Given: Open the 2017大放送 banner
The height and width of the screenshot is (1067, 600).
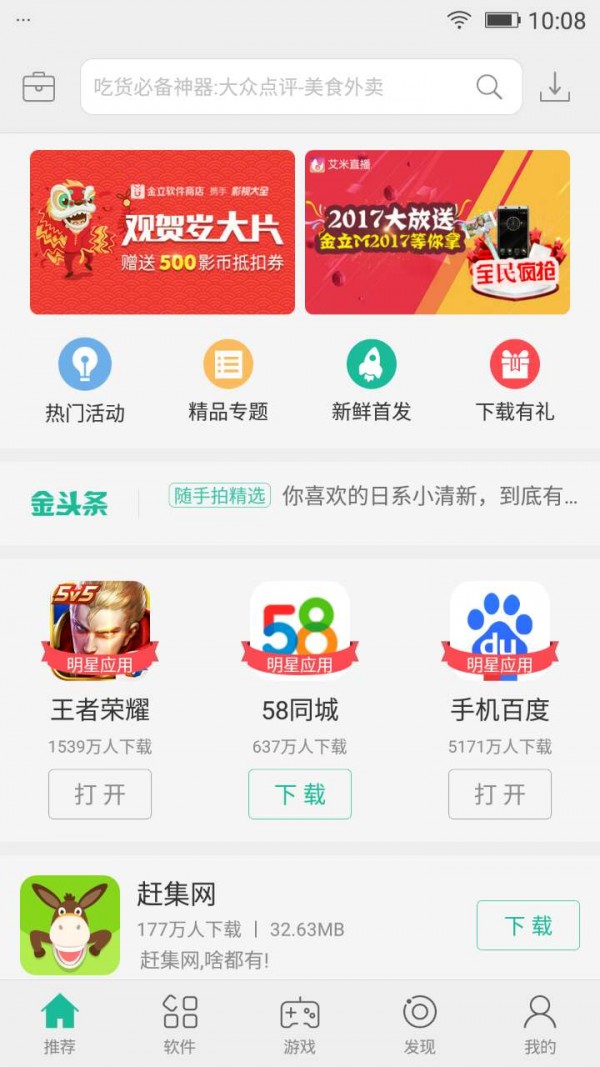Looking at the screenshot, I should coord(437,232).
